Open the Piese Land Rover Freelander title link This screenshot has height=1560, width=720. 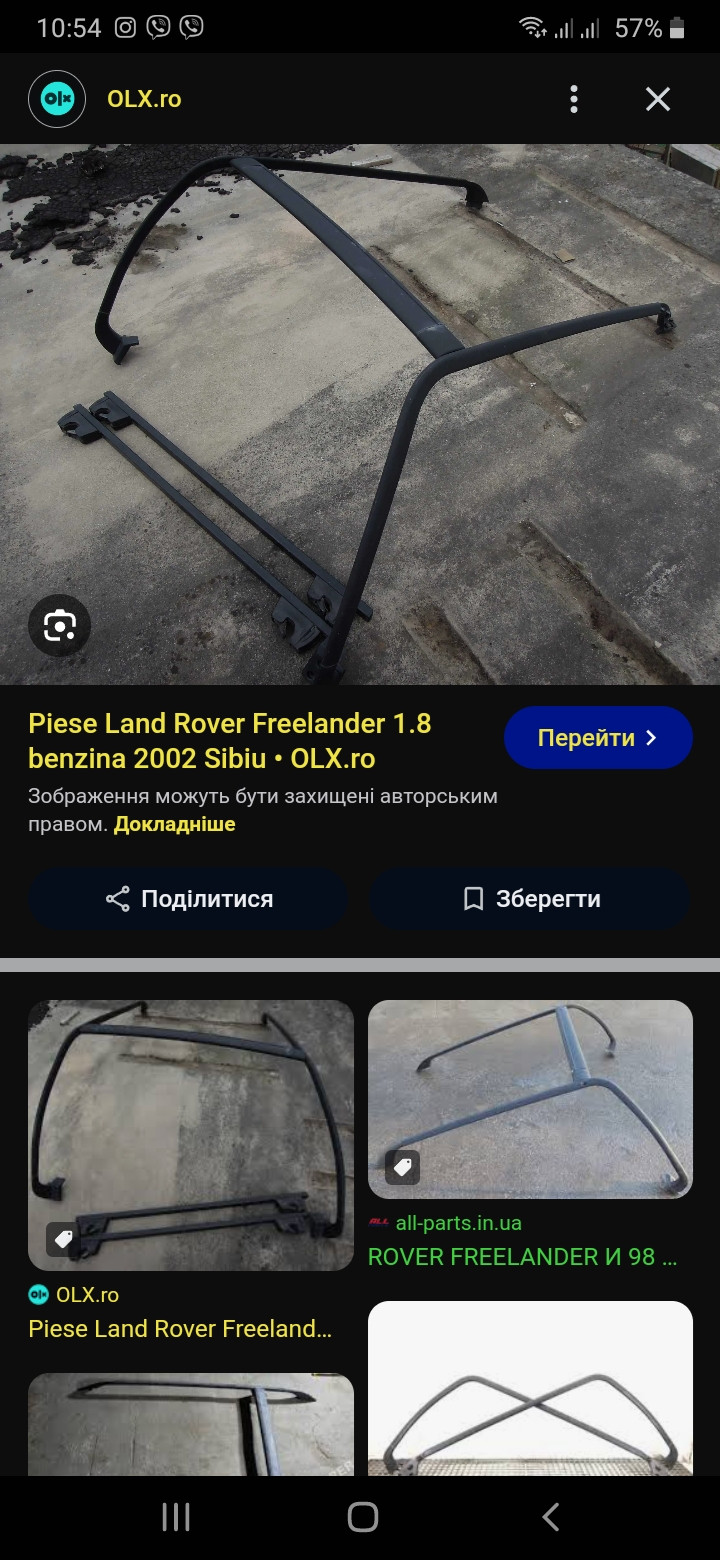point(230,740)
